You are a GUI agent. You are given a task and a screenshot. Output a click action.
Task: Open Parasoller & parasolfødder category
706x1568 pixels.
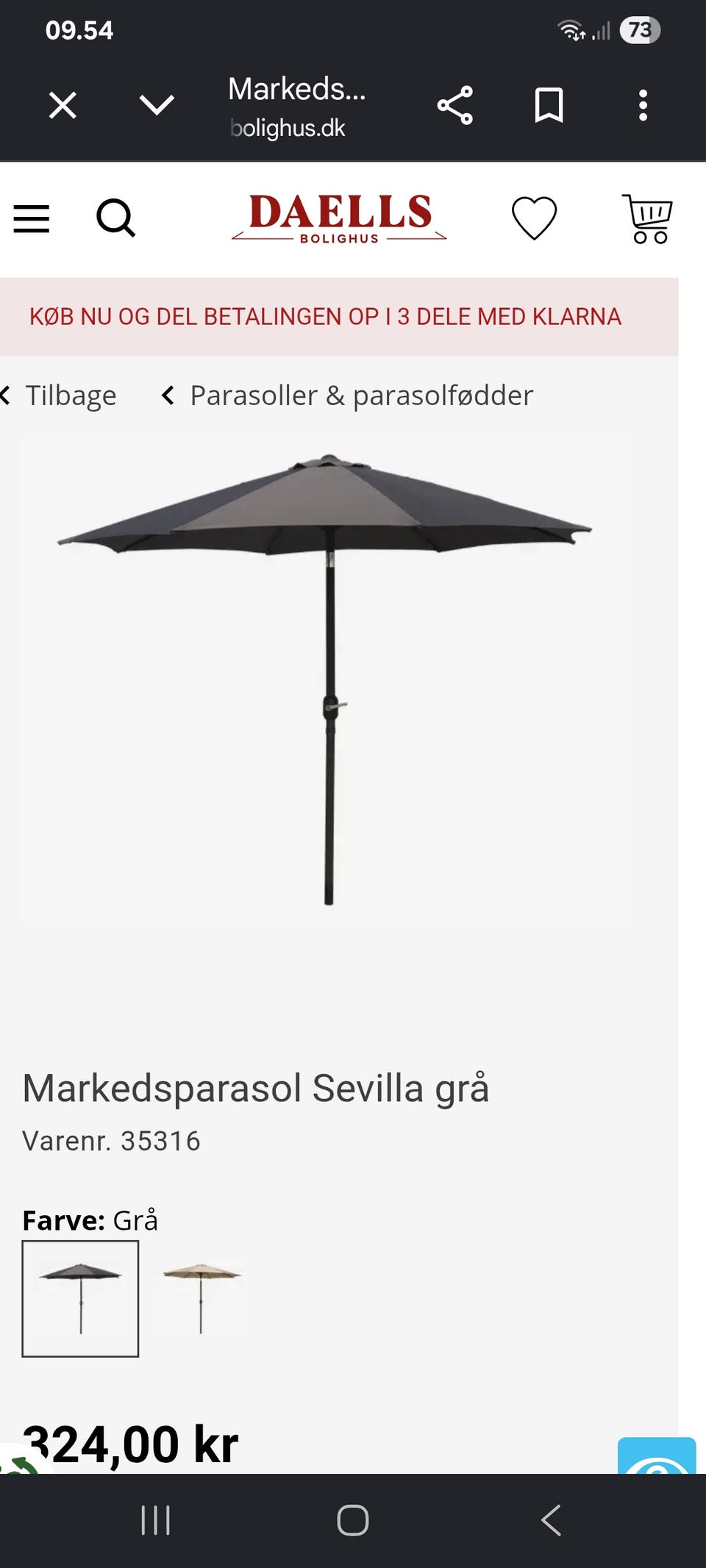pyautogui.click(x=347, y=395)
